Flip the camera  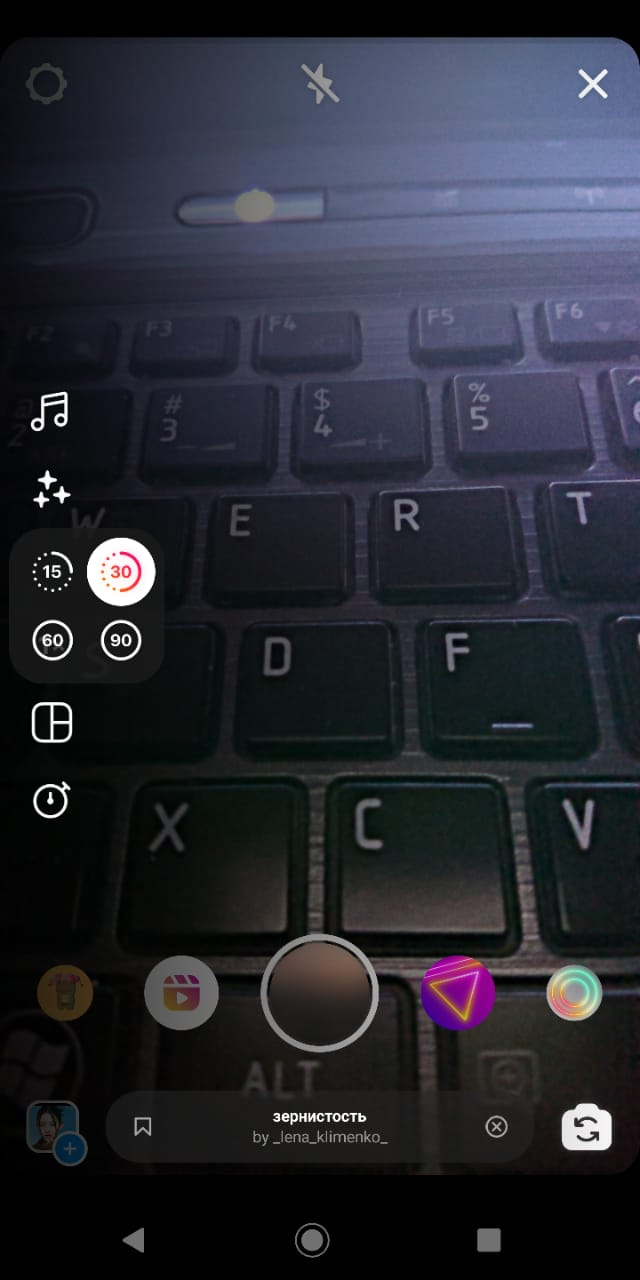pyautogui.click(x=586, y=1128)
